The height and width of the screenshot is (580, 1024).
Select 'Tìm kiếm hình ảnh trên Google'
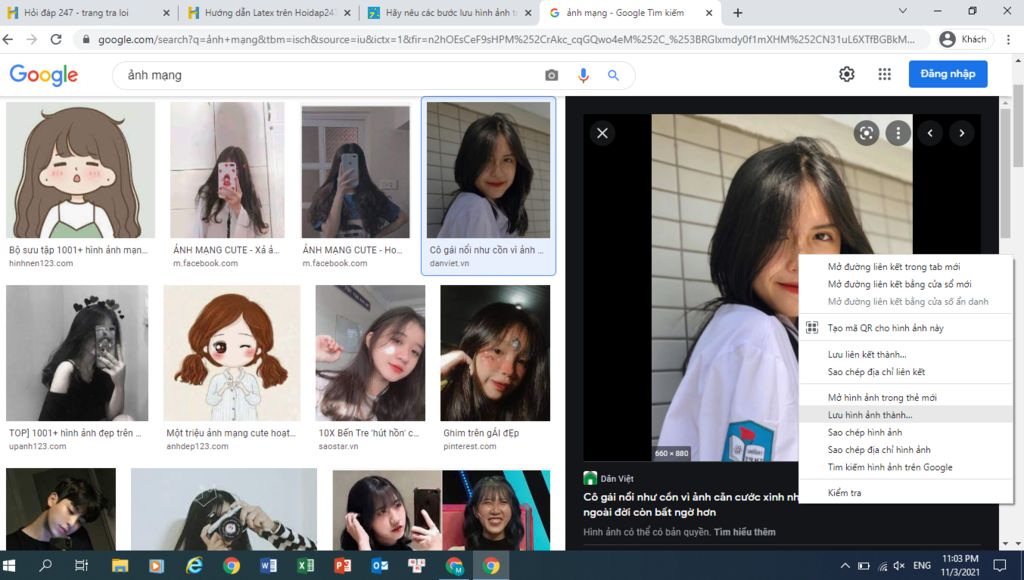point(890,467)
